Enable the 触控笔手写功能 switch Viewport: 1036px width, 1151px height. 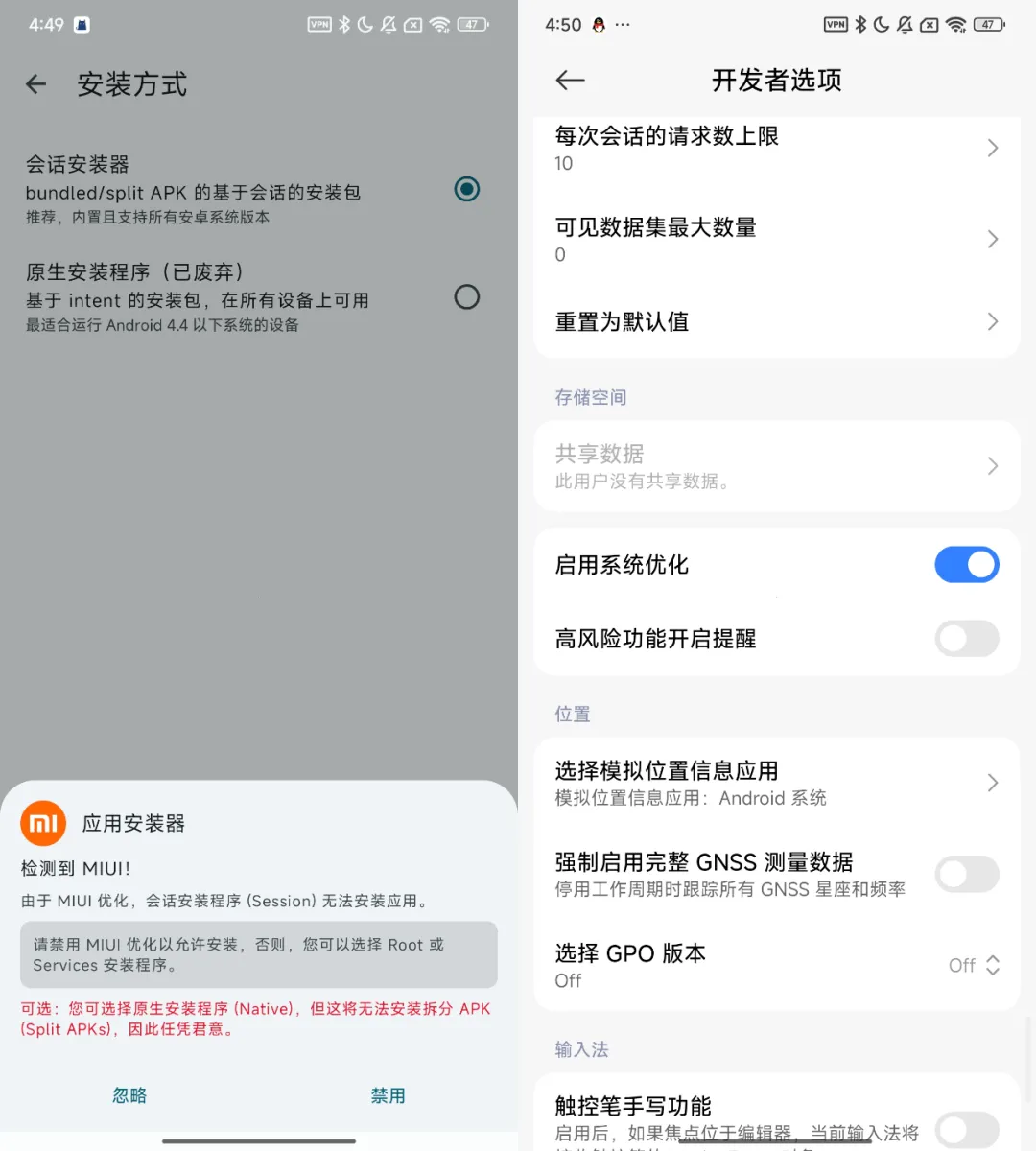click(966, 1128)
